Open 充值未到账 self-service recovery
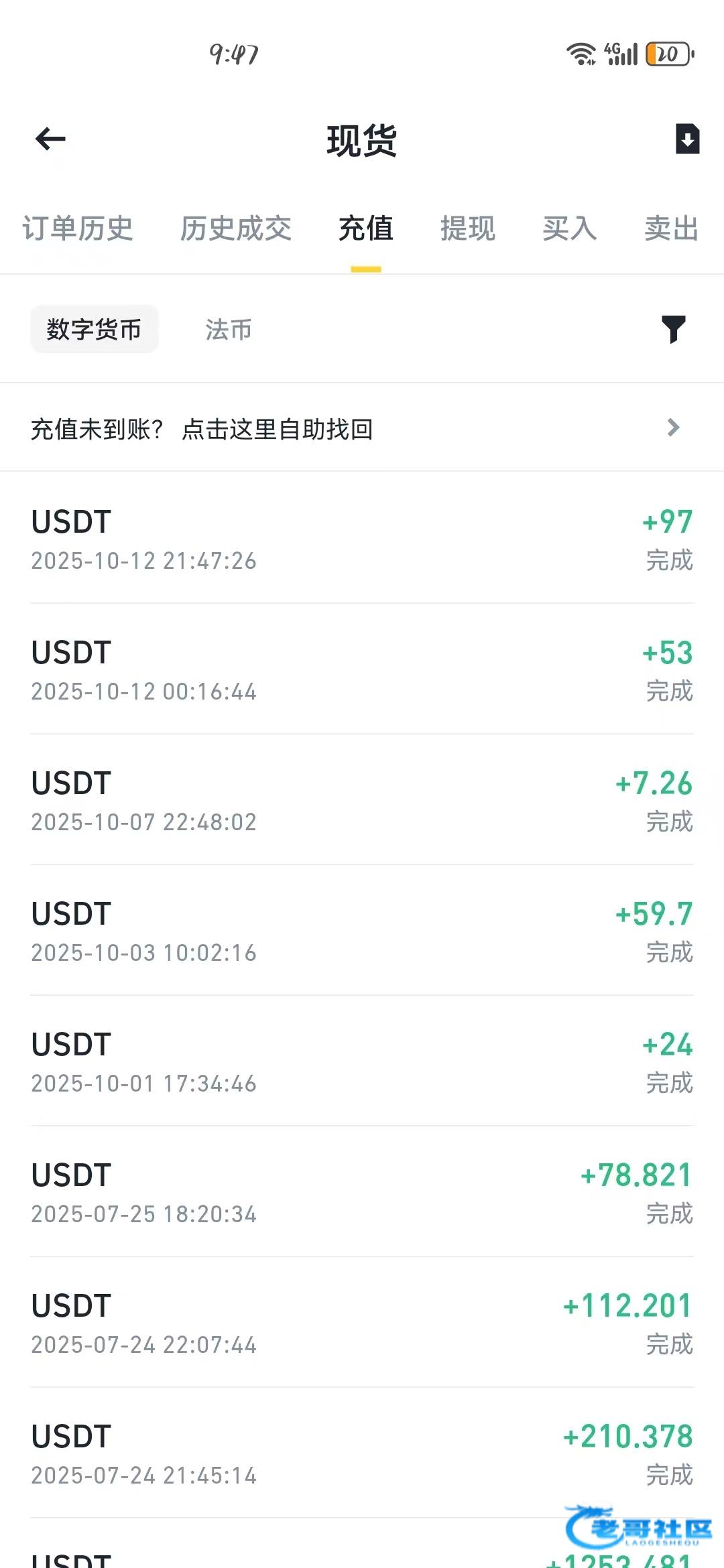The image size is (724, 1568). tap(362, 428)
